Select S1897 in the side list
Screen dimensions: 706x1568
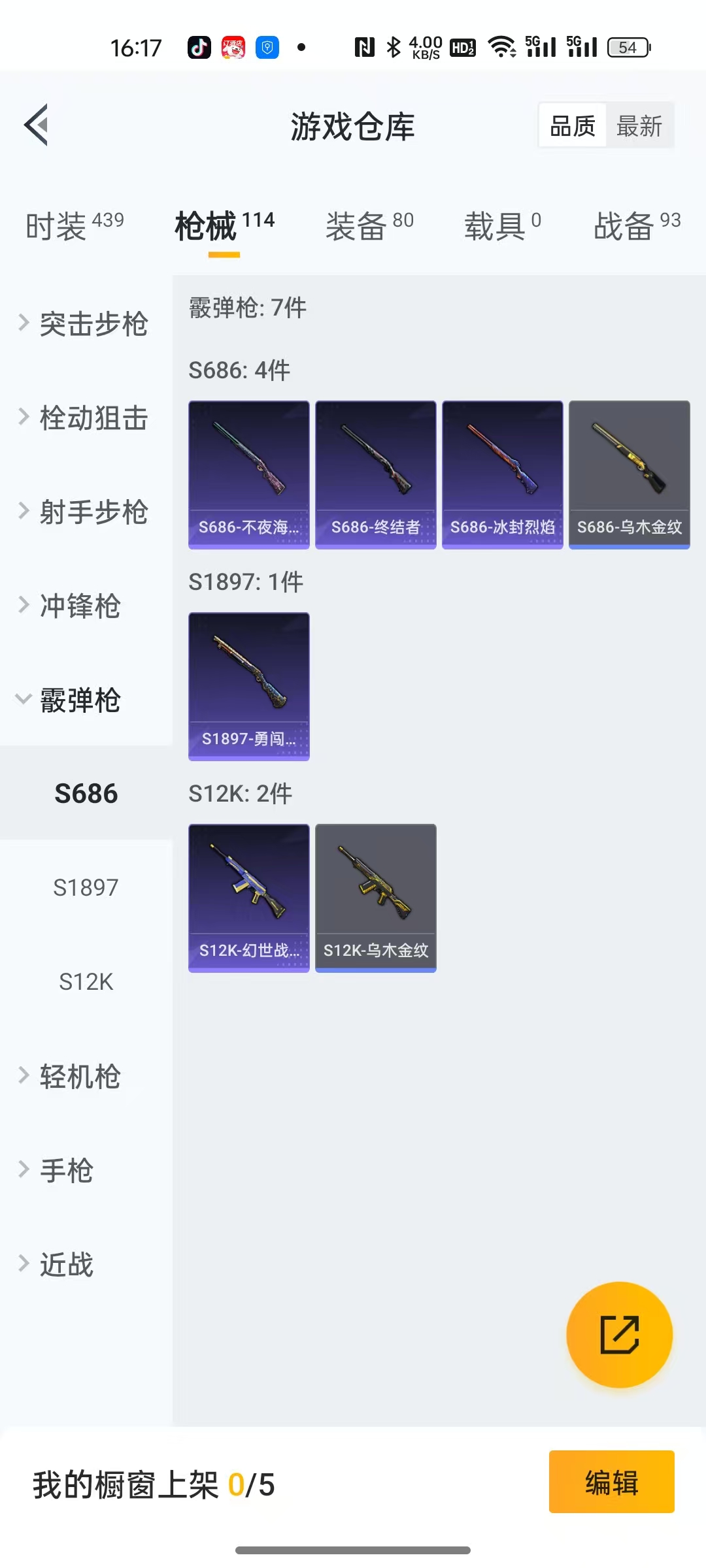click(x=86, y=888)
